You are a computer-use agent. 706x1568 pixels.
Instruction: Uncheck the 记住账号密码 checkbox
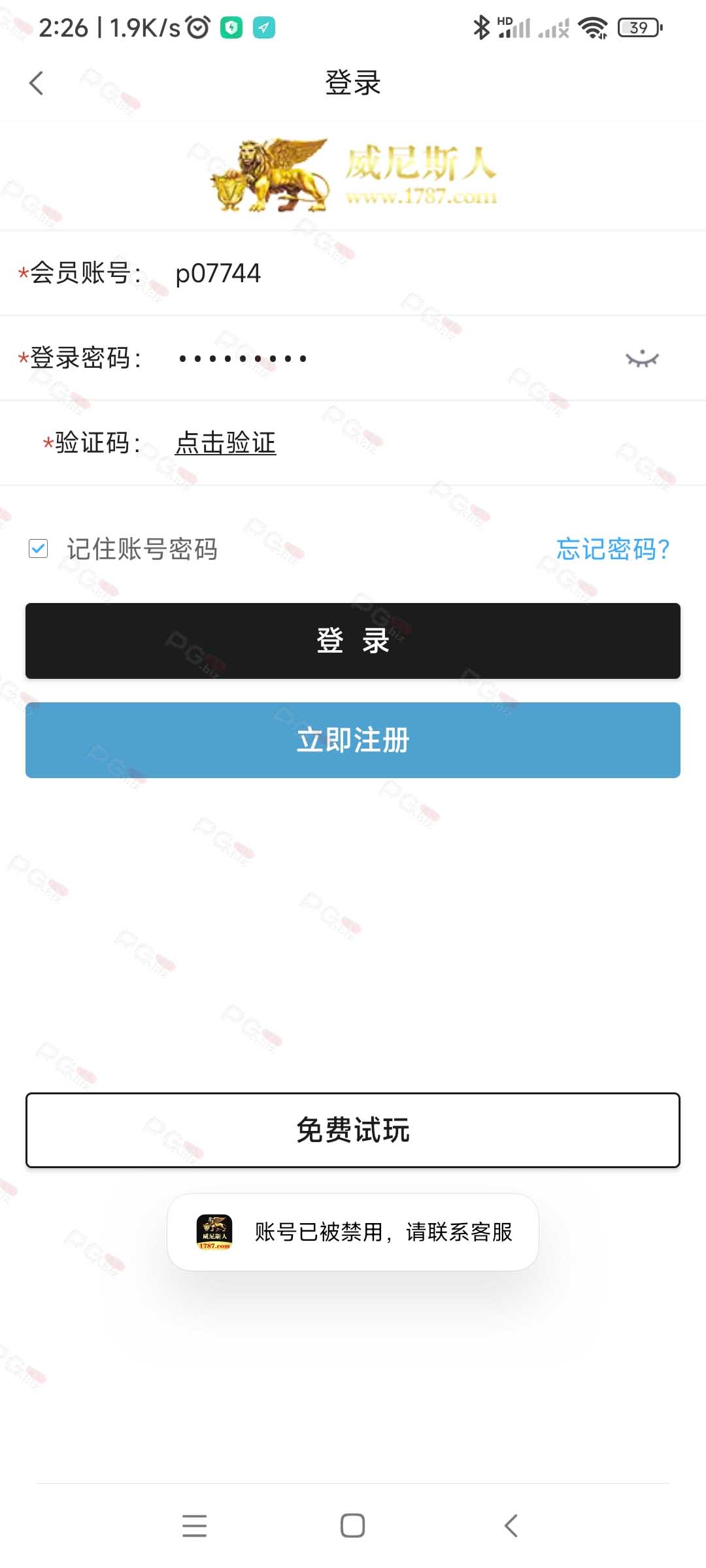(x=39, y=549)
